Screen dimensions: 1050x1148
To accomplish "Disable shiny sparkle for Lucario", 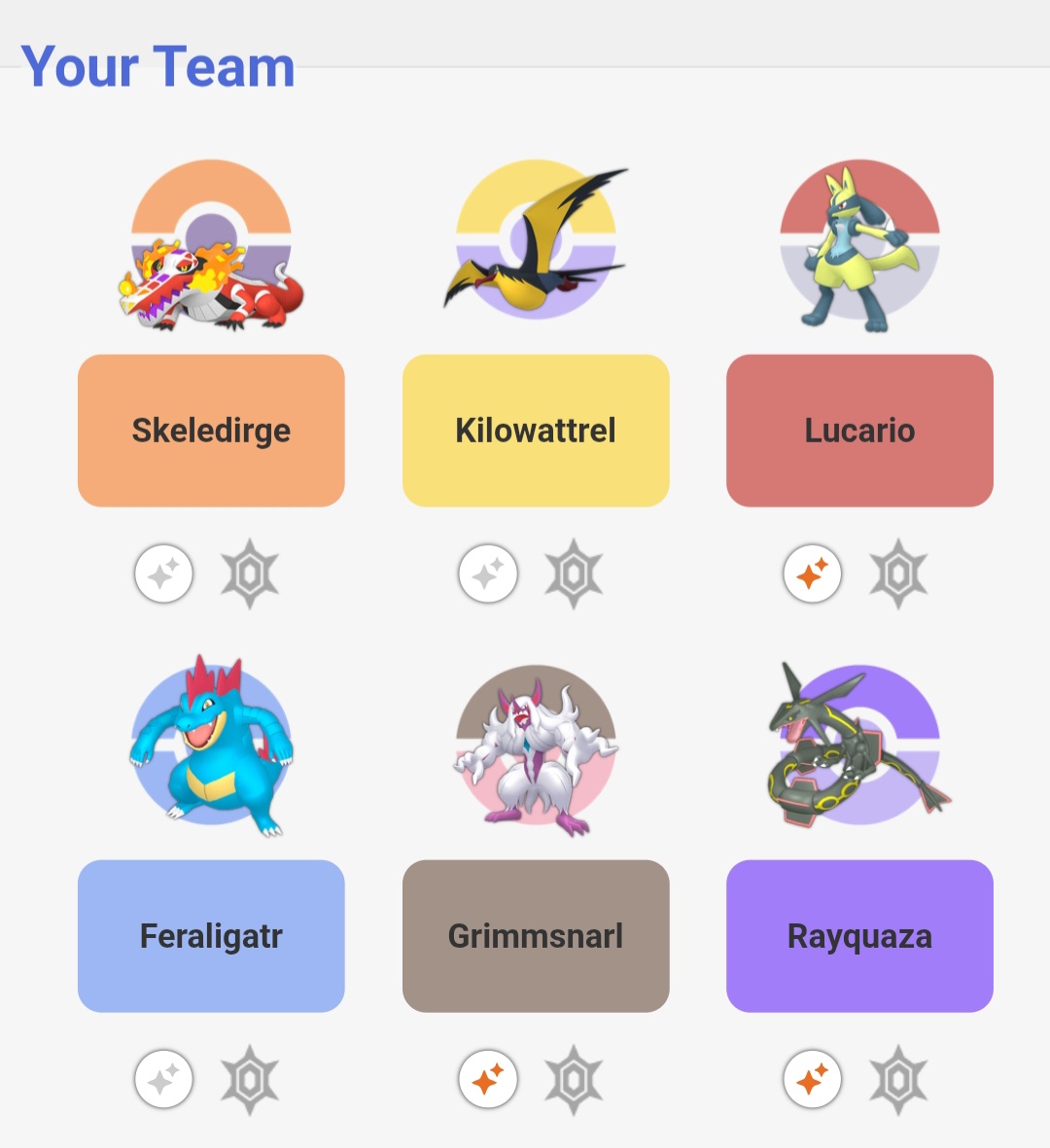I will [813, 574].
